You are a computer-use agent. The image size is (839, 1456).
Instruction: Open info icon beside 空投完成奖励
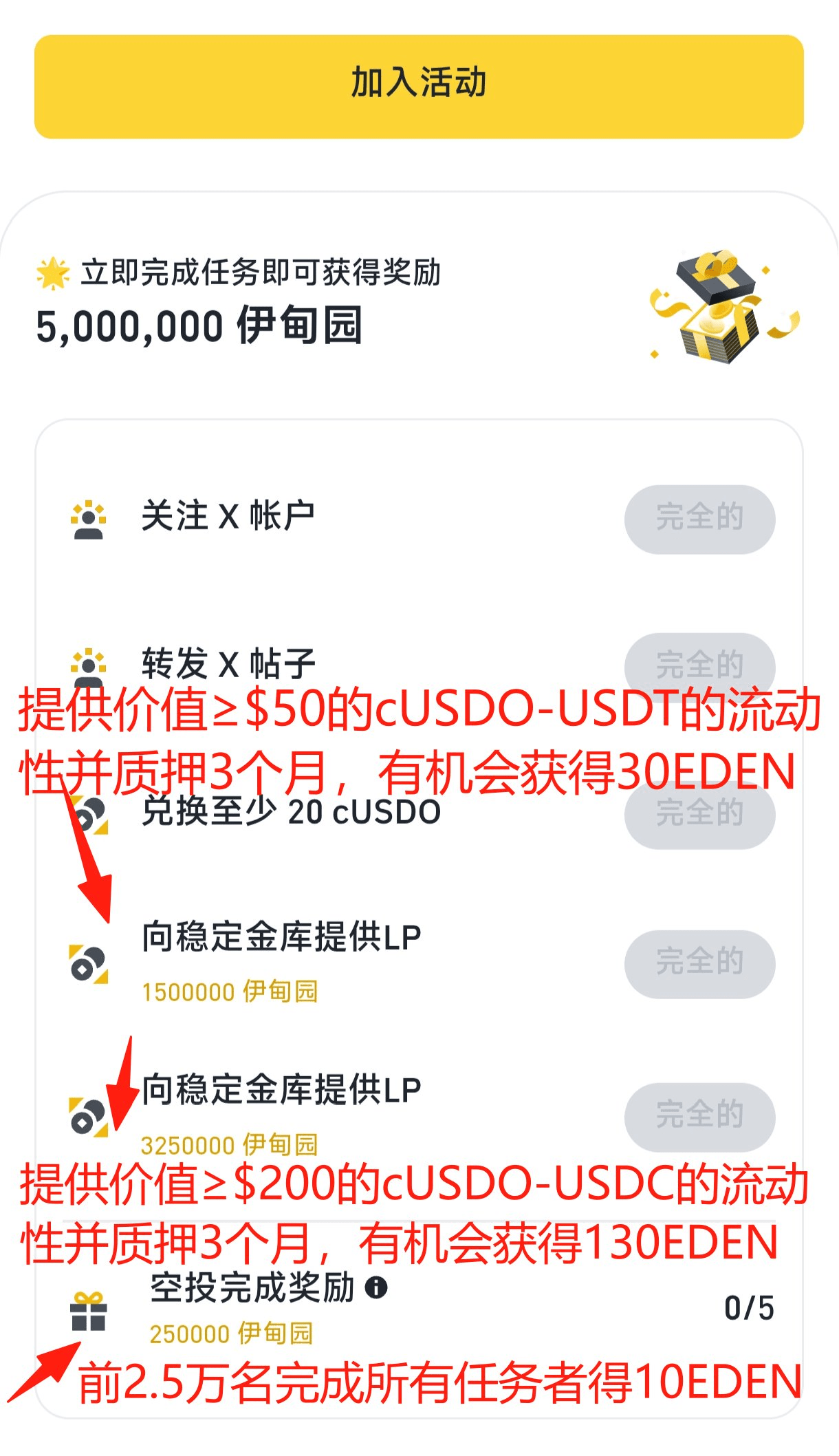coord(376,1287)
